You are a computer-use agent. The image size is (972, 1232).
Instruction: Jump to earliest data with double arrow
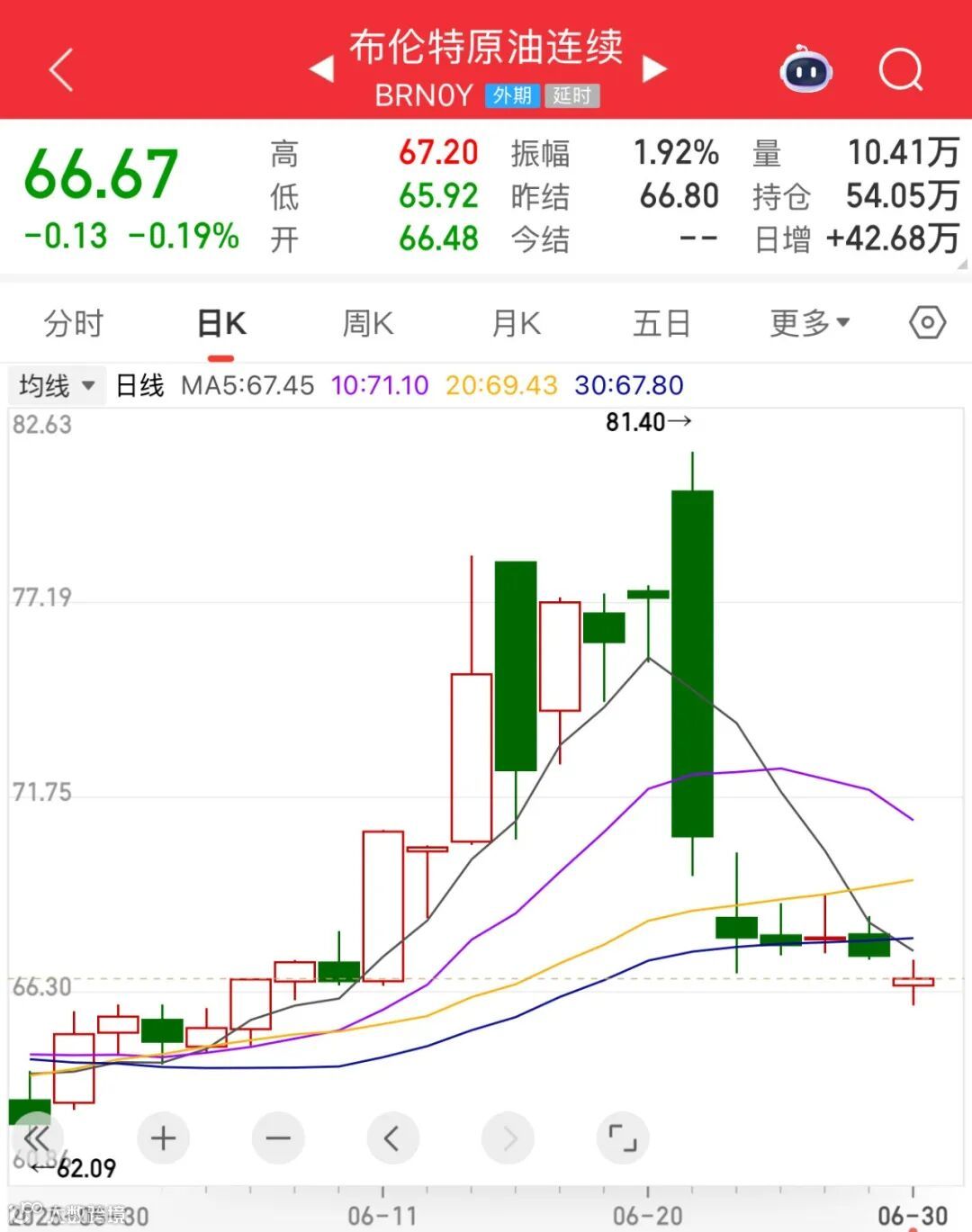coord(38,1138)
